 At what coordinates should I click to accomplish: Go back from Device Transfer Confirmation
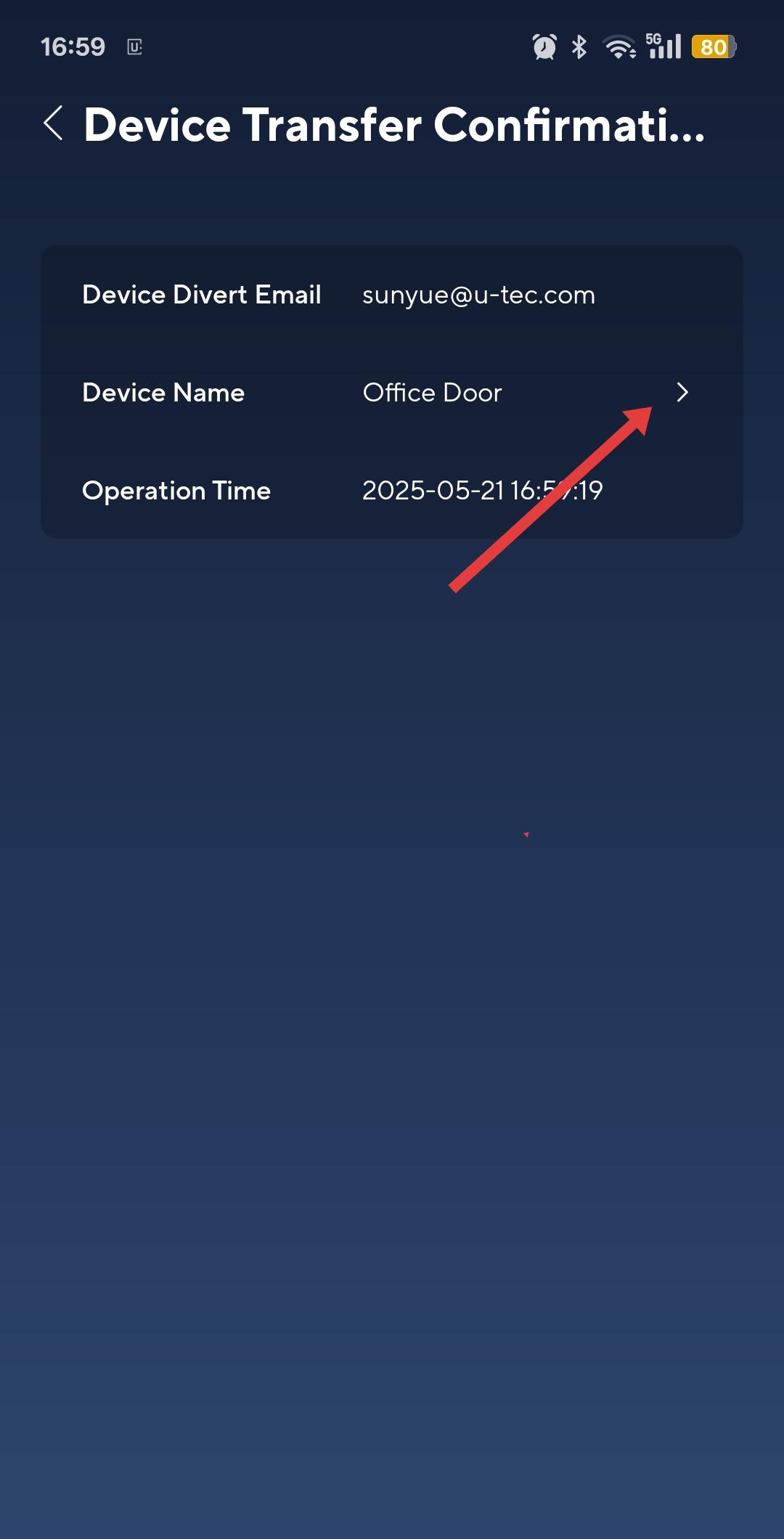[x=54, y=123]
